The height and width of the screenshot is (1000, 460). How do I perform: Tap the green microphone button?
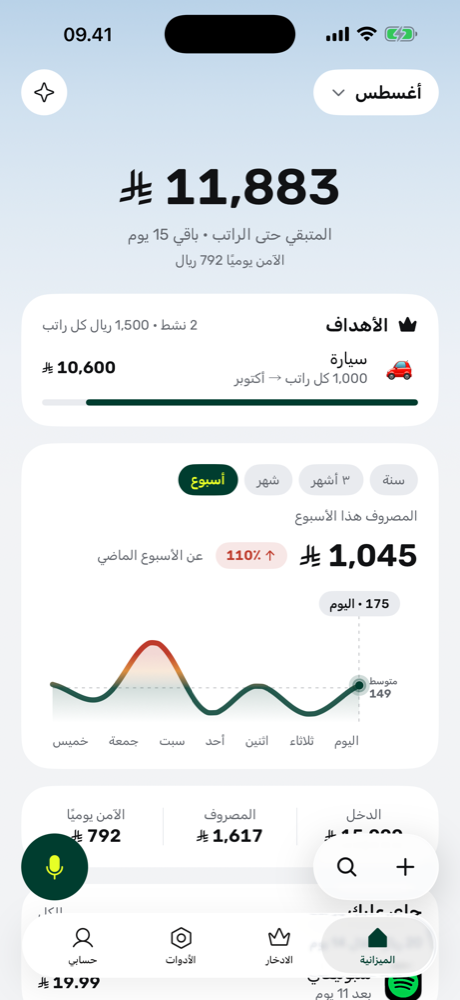pyautogui.click(x=54, y=867)
